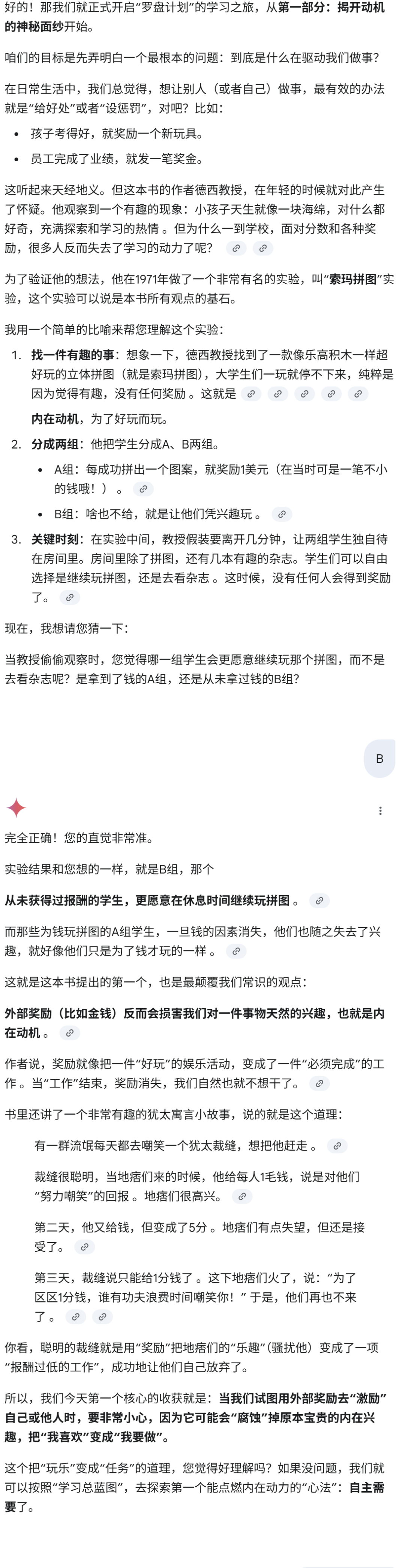Open source link after 我们自然也就不想干了
Viewport: 405px width, 1568px height.
tap(319, 1083)
